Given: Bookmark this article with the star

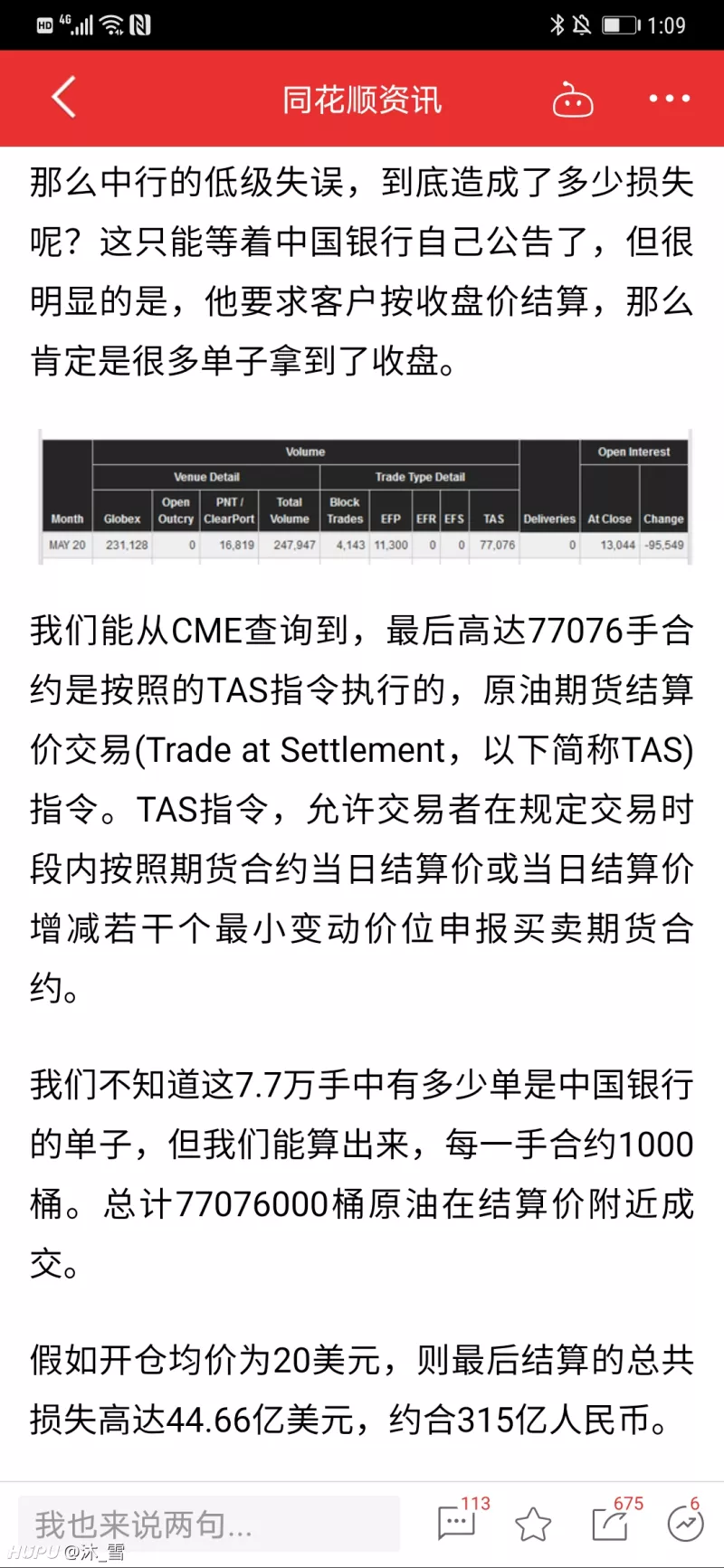Looking at the screenshot, I should coord(533,1525).
